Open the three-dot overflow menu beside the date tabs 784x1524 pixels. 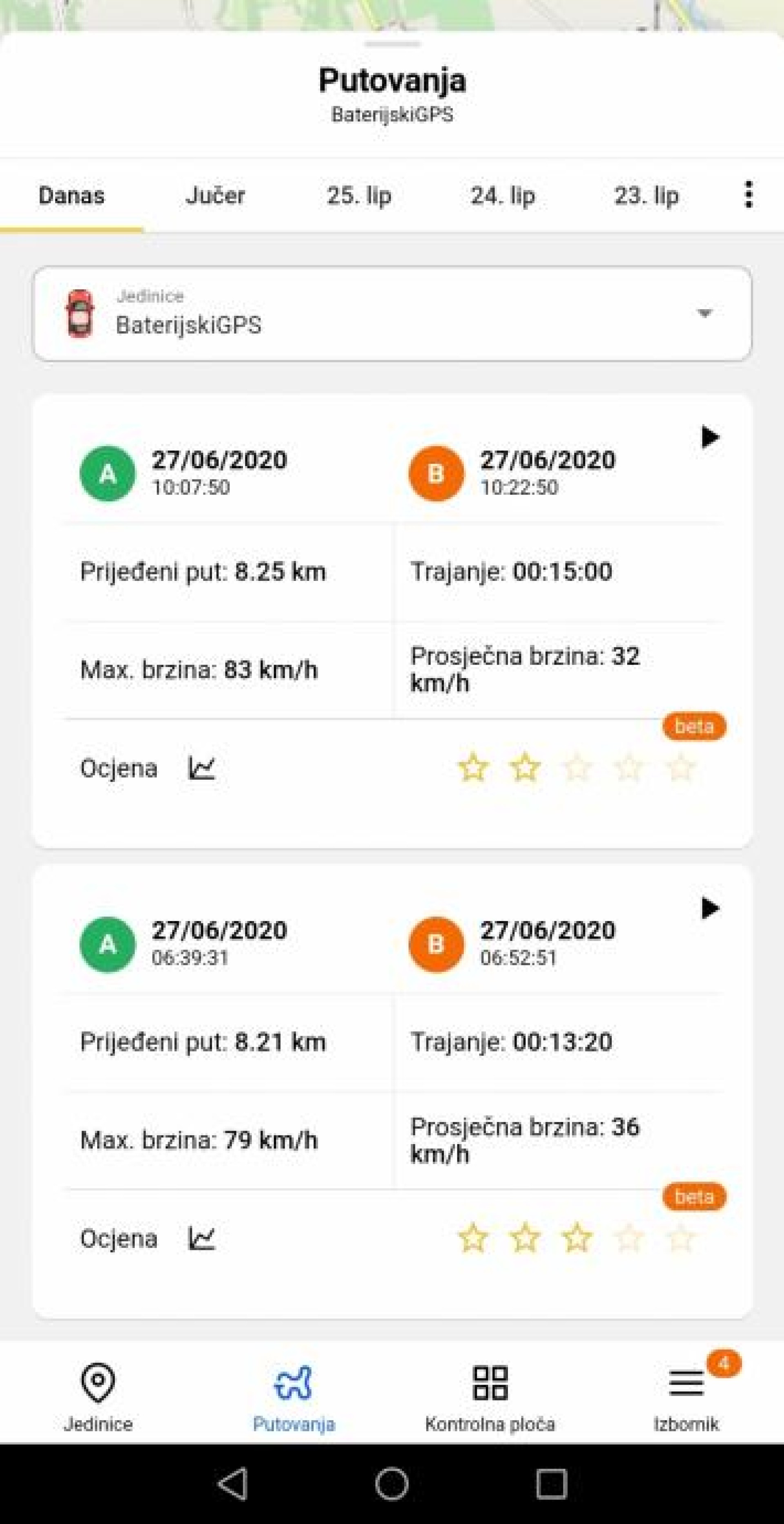coord(748,195)
